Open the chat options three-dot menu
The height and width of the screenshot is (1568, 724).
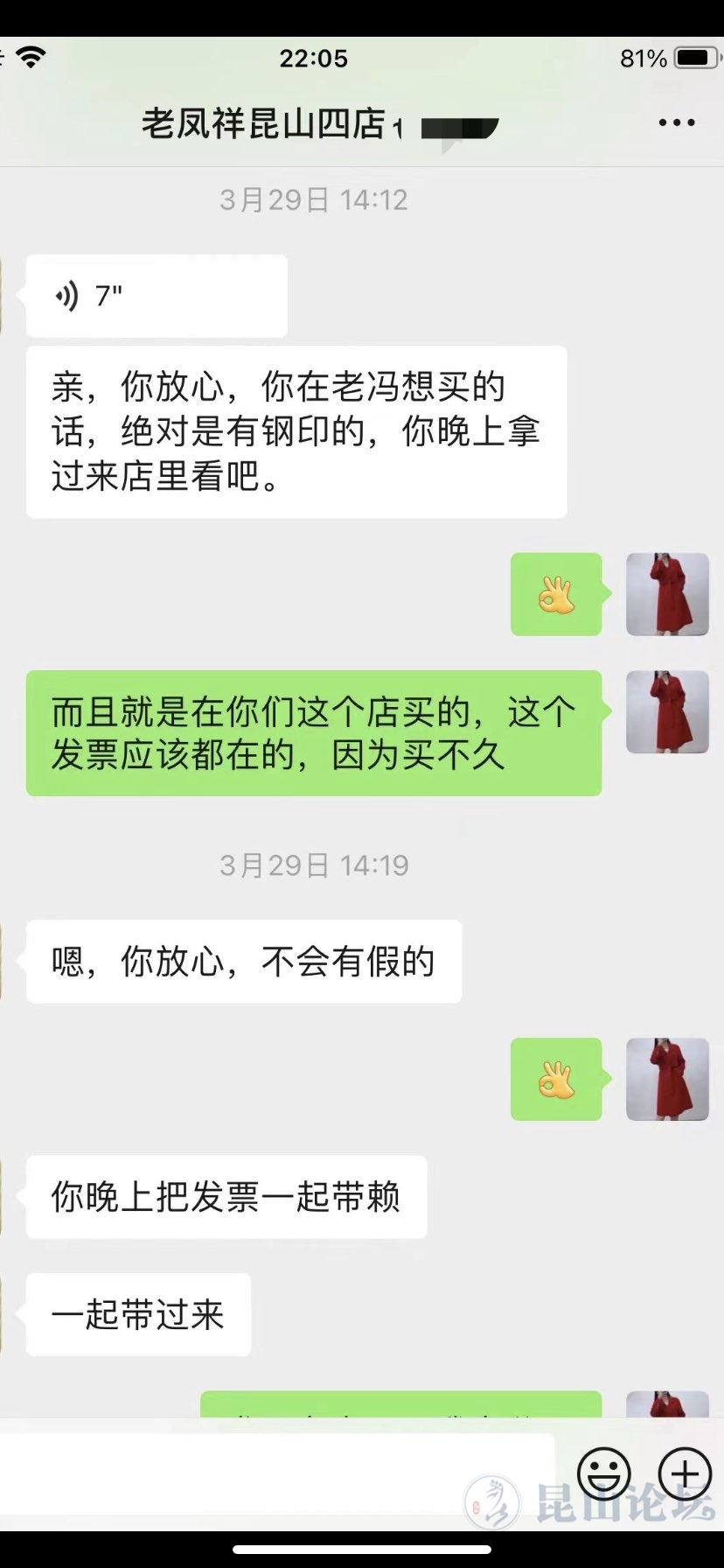tap(676, 123)
